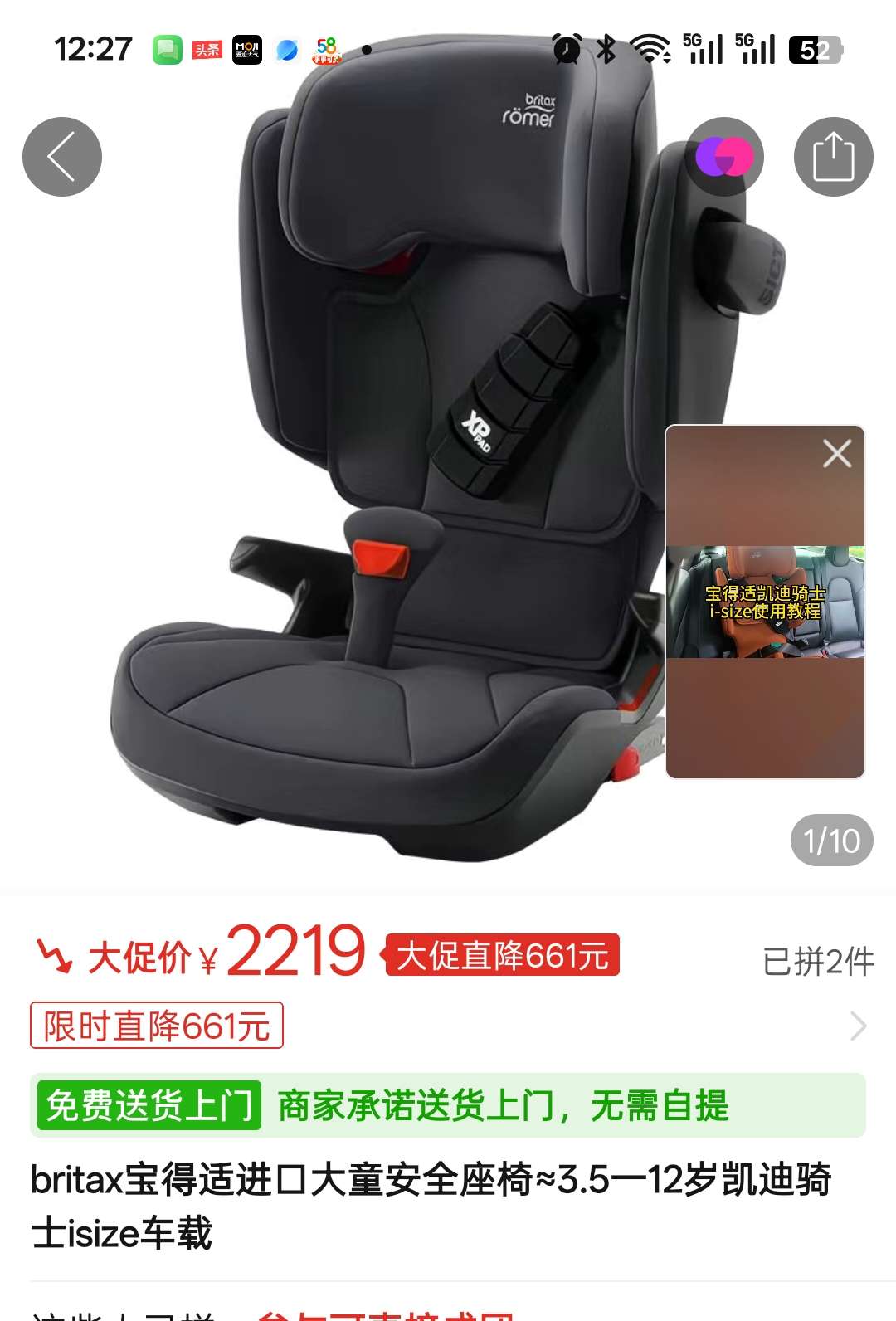The height and width of the screenshot is (1321, 896).
Task: Expand the 限时直降661元 discount details
Action: coord(858,1026)
